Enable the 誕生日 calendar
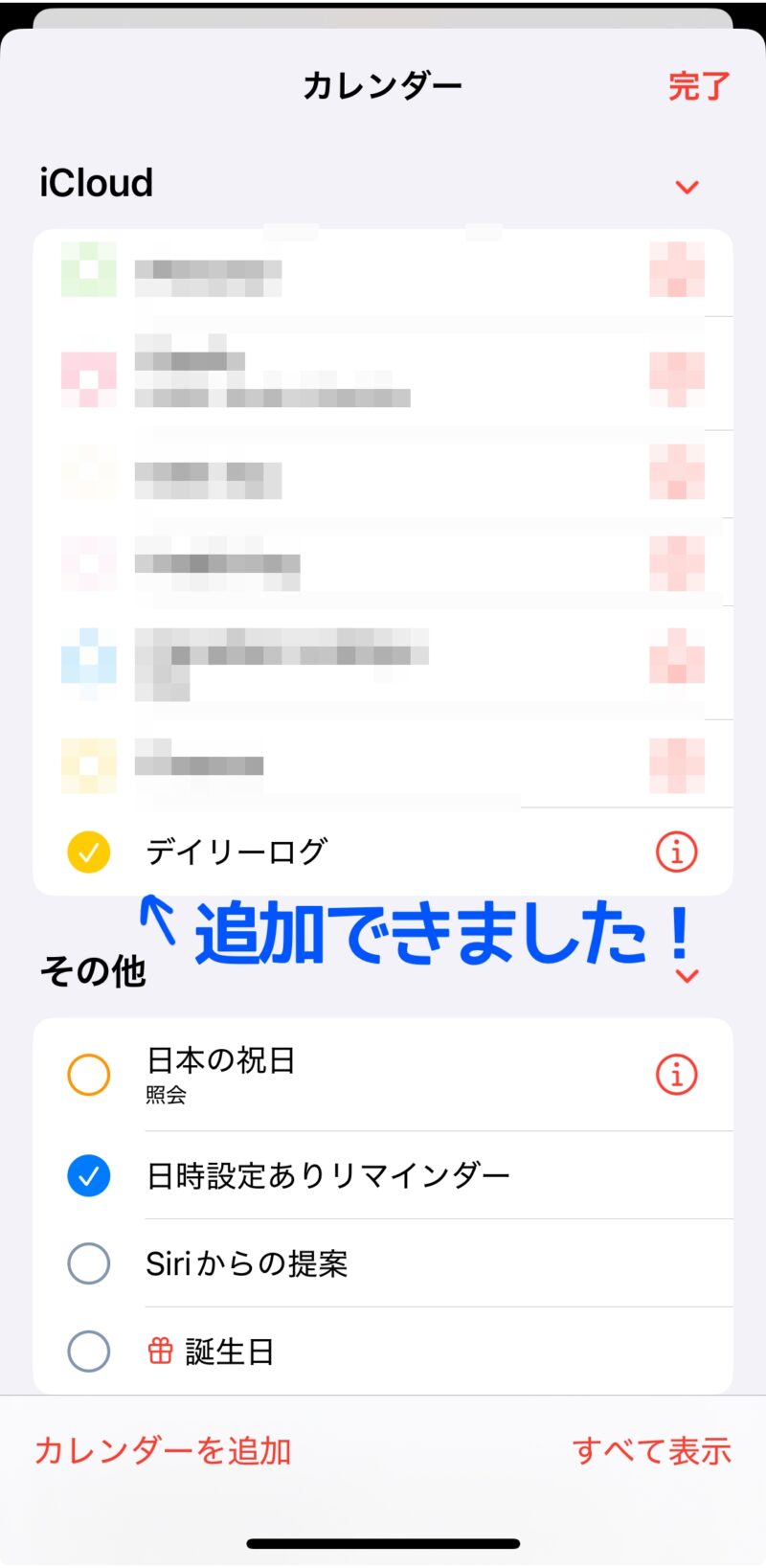 pyautogui.click(x=89, y=1352)
